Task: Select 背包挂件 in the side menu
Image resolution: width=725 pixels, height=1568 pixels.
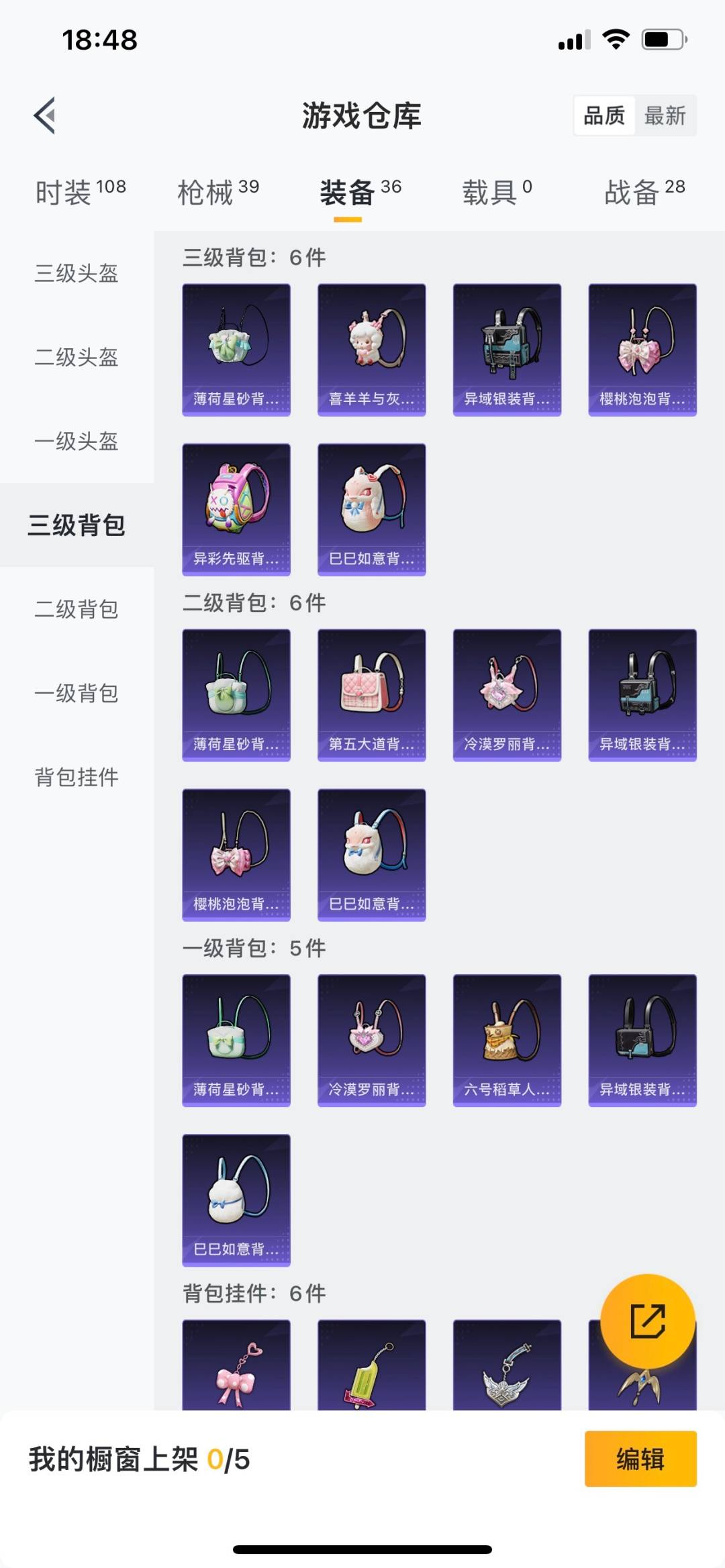Action: click(x=77, y=777)
